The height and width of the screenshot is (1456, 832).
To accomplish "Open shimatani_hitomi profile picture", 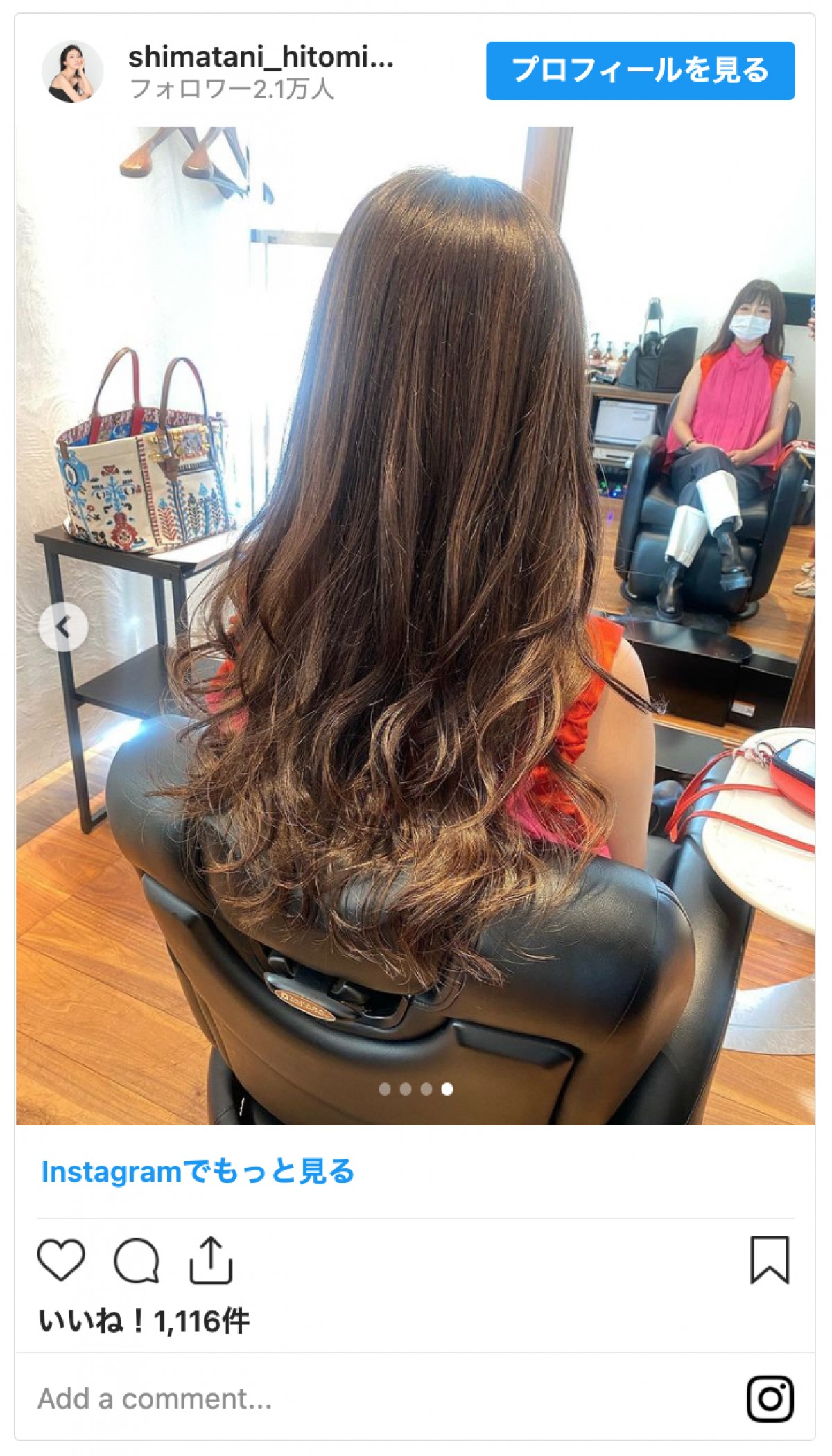I will tap(73, 71).
